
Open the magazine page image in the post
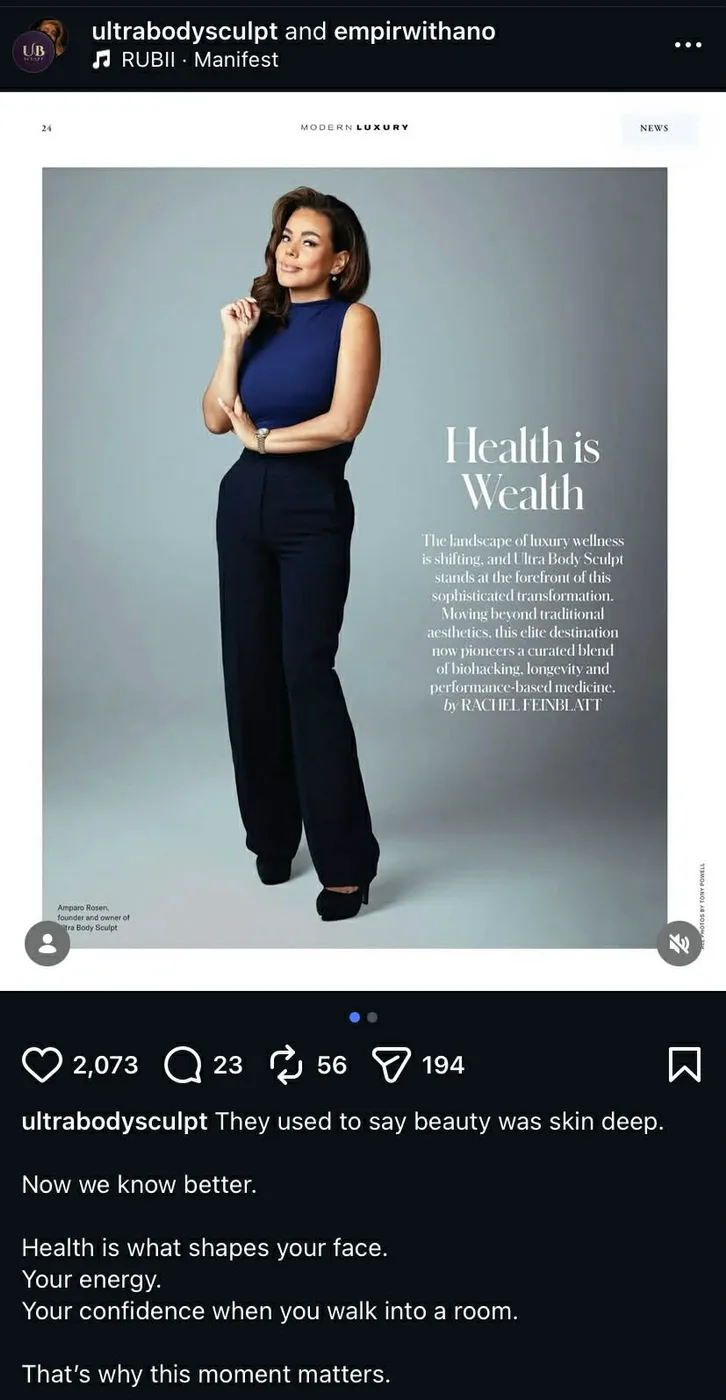pos(363,541)
